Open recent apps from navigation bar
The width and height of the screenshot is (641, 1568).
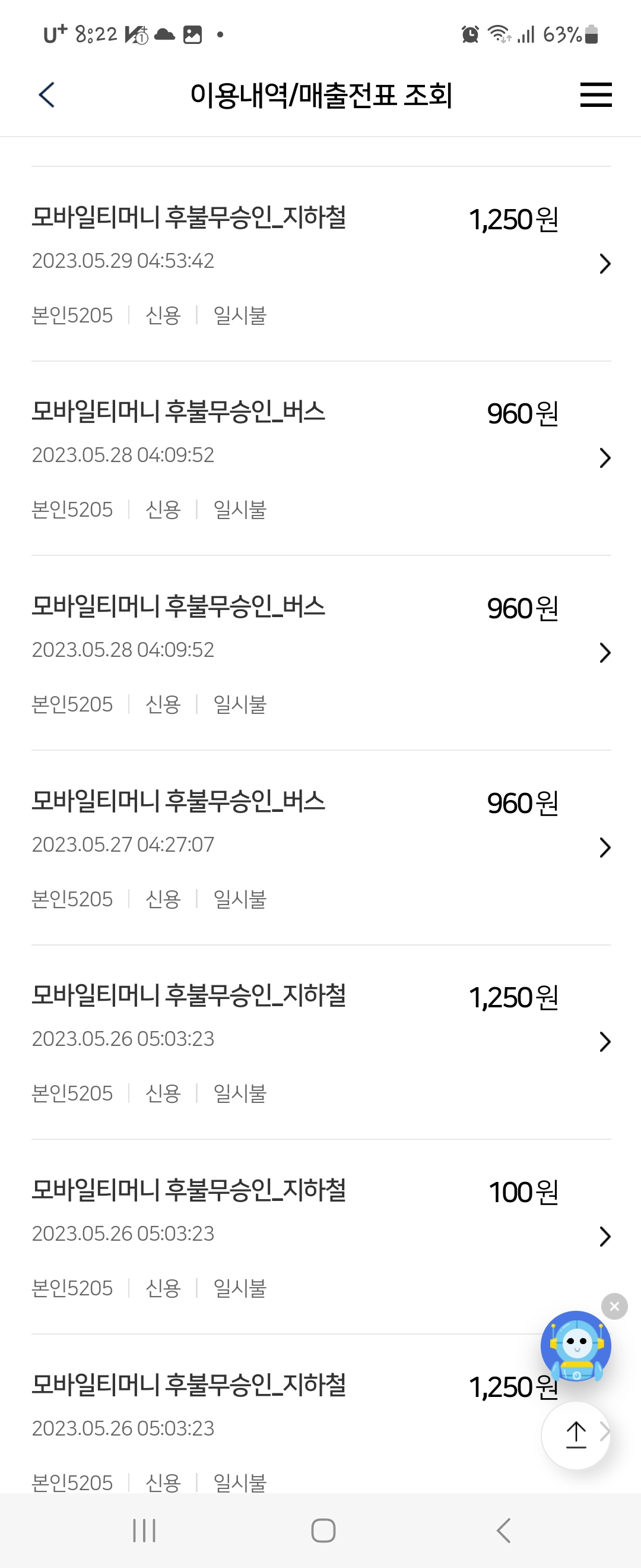[144, 1530]
